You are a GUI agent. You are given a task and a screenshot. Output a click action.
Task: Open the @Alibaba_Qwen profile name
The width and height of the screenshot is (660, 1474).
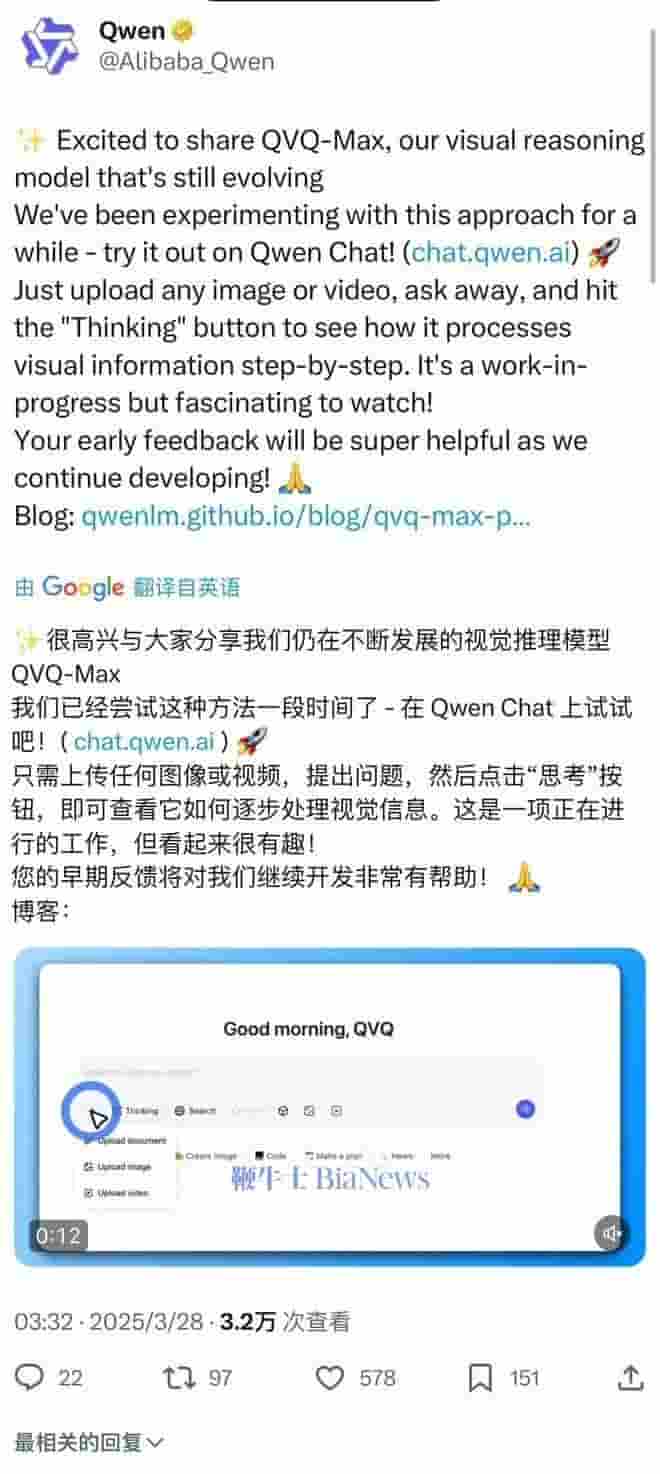point(186,61)
